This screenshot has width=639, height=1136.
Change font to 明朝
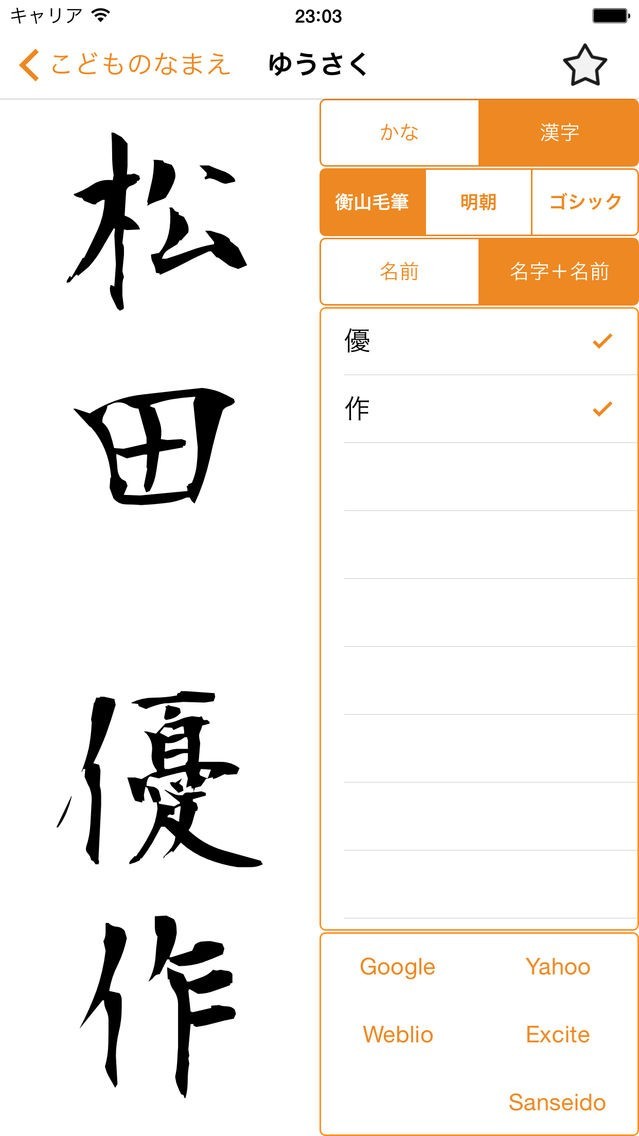[478, 202]
